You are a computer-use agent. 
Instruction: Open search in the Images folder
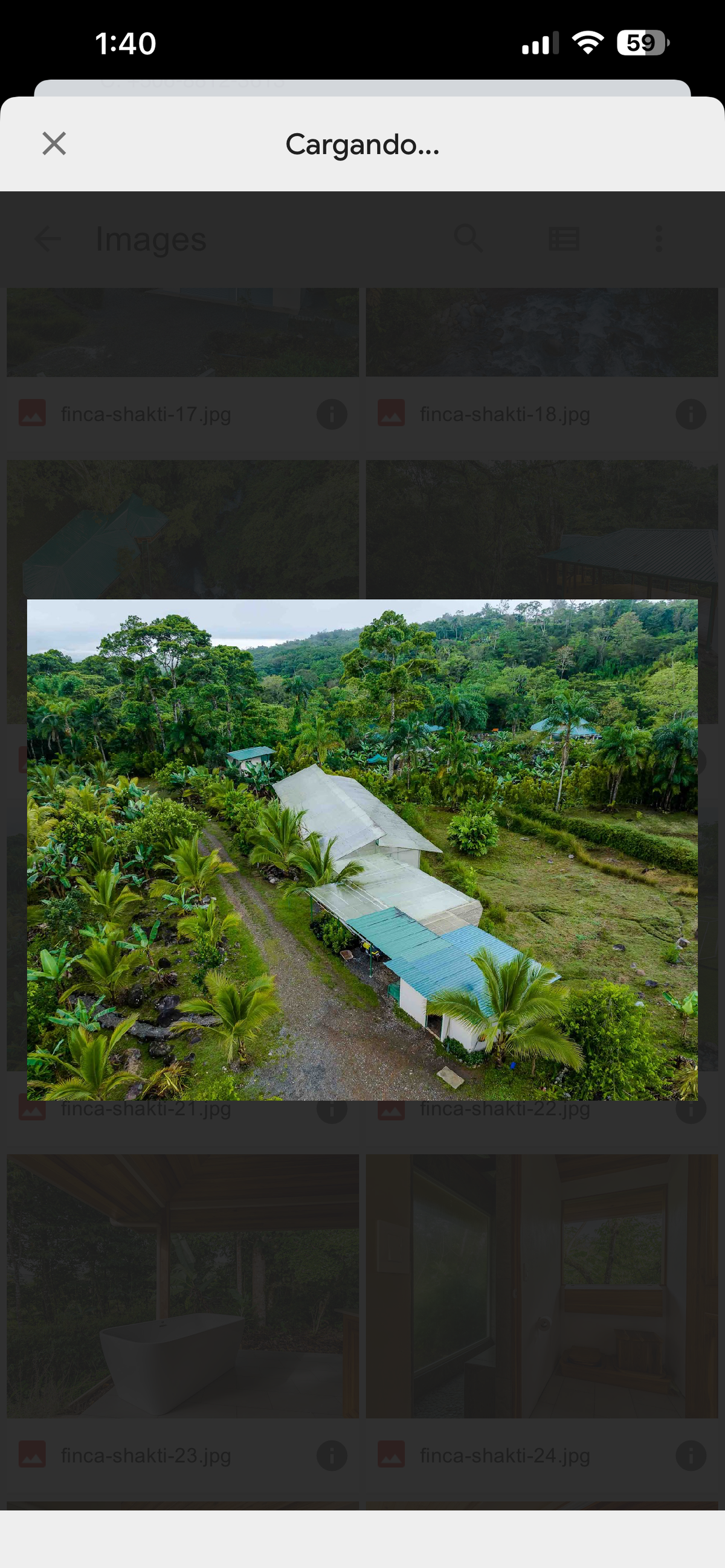pos(468,239)
